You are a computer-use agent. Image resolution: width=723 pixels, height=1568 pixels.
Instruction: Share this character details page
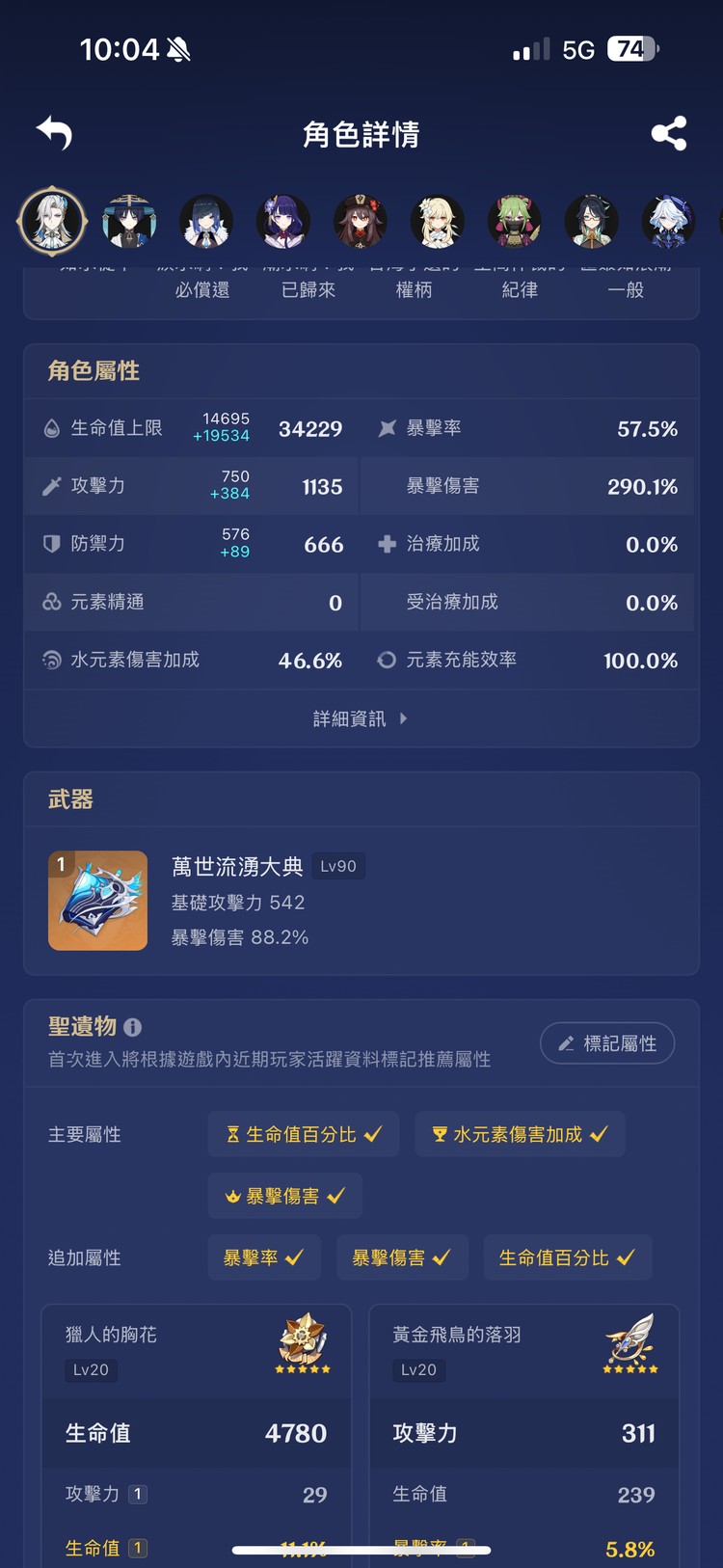(668, 133)
